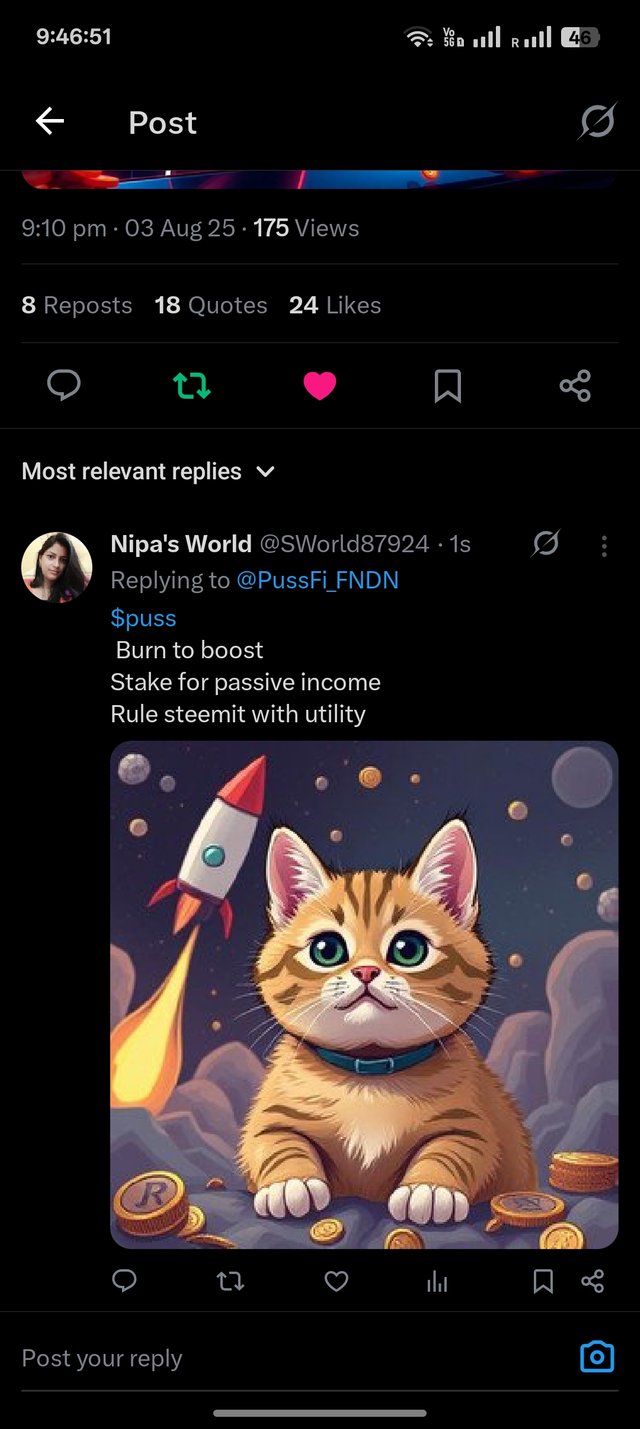Screen dimensions: 640x1429
Task: Go back from the Post screen
Action: [x=49, y=122]
